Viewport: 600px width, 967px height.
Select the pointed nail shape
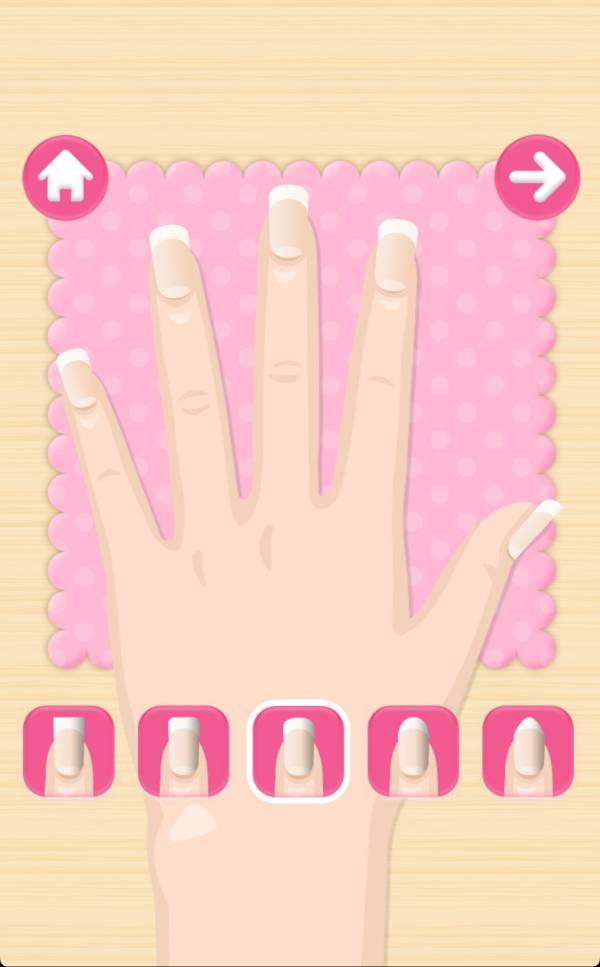tap(528, 751)
